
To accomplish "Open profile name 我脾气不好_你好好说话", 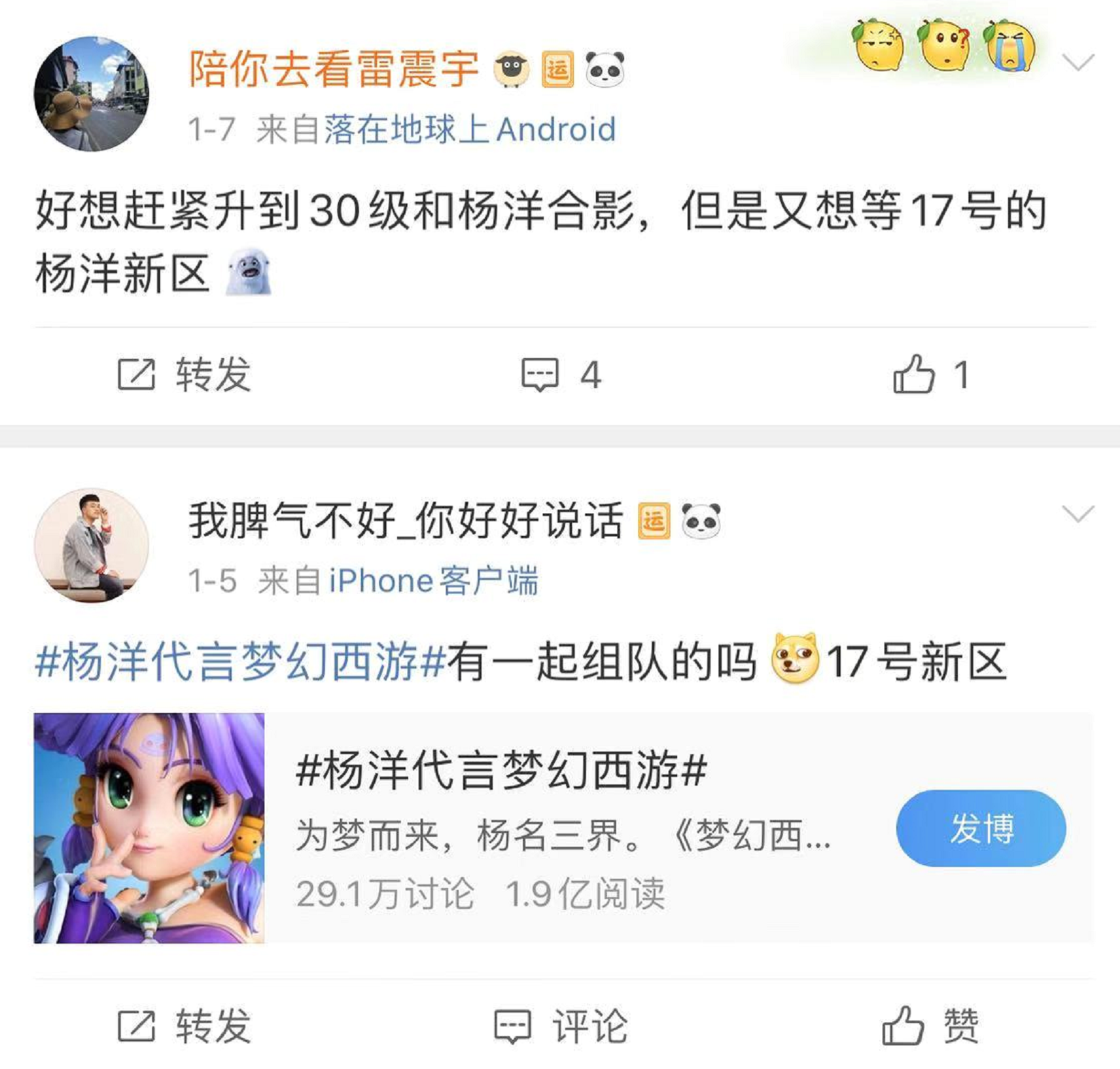I will (x=405, y=521).
